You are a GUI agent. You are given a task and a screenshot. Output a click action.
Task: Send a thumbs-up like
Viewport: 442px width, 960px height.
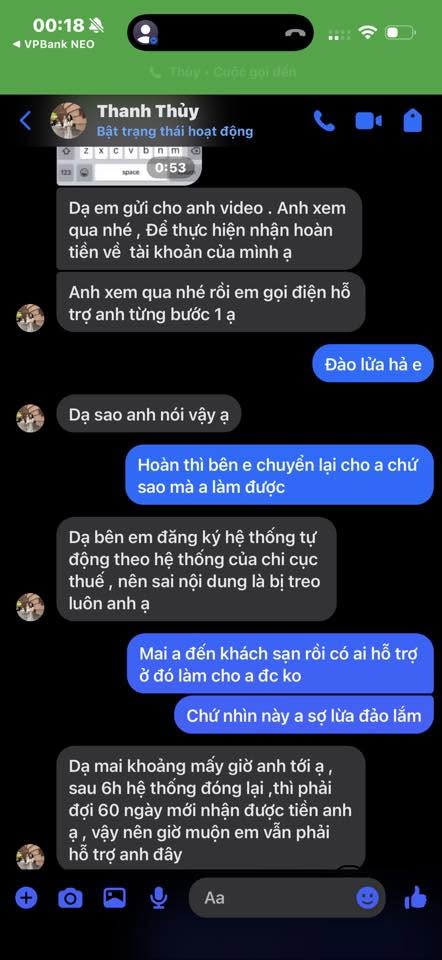click(x=416, y=898)
